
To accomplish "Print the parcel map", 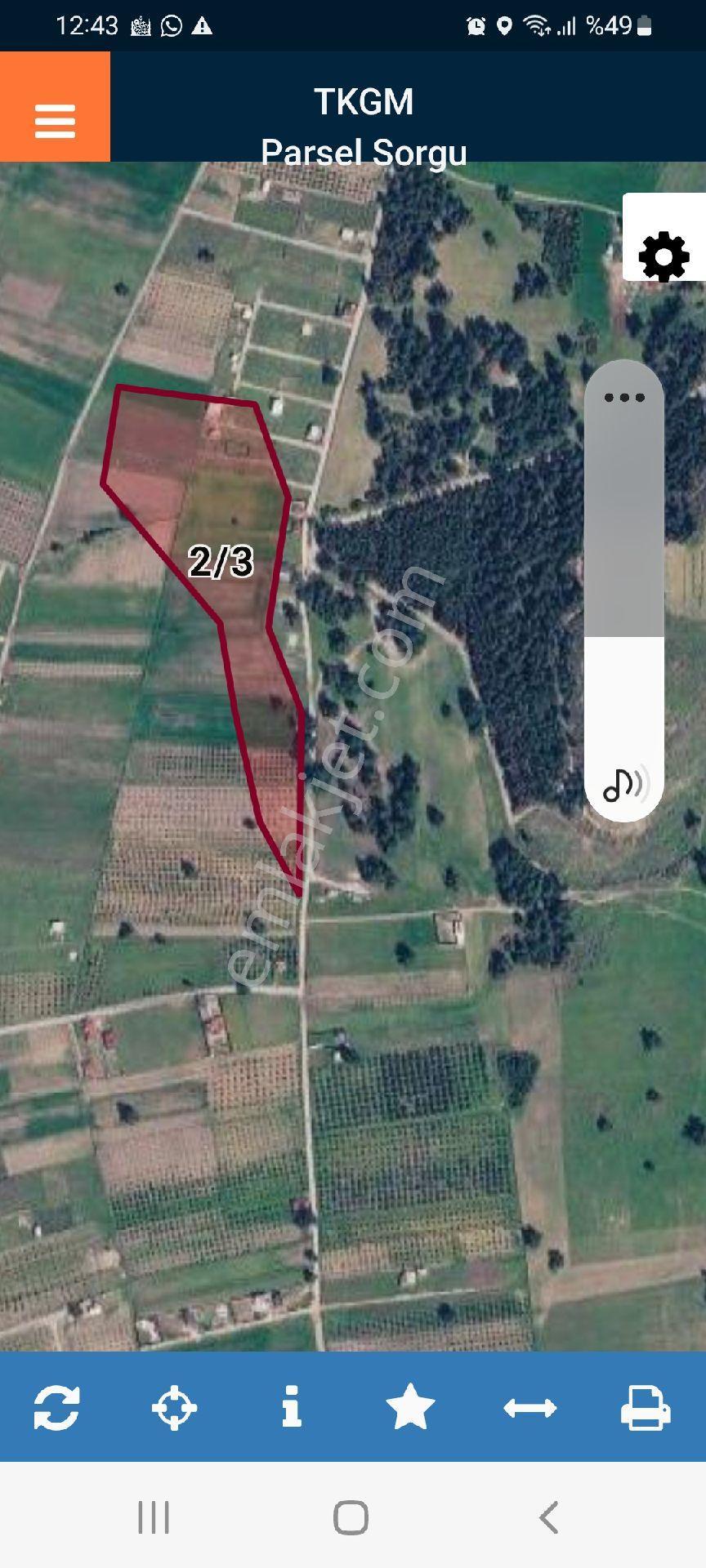I will [x=646, y=1408].
